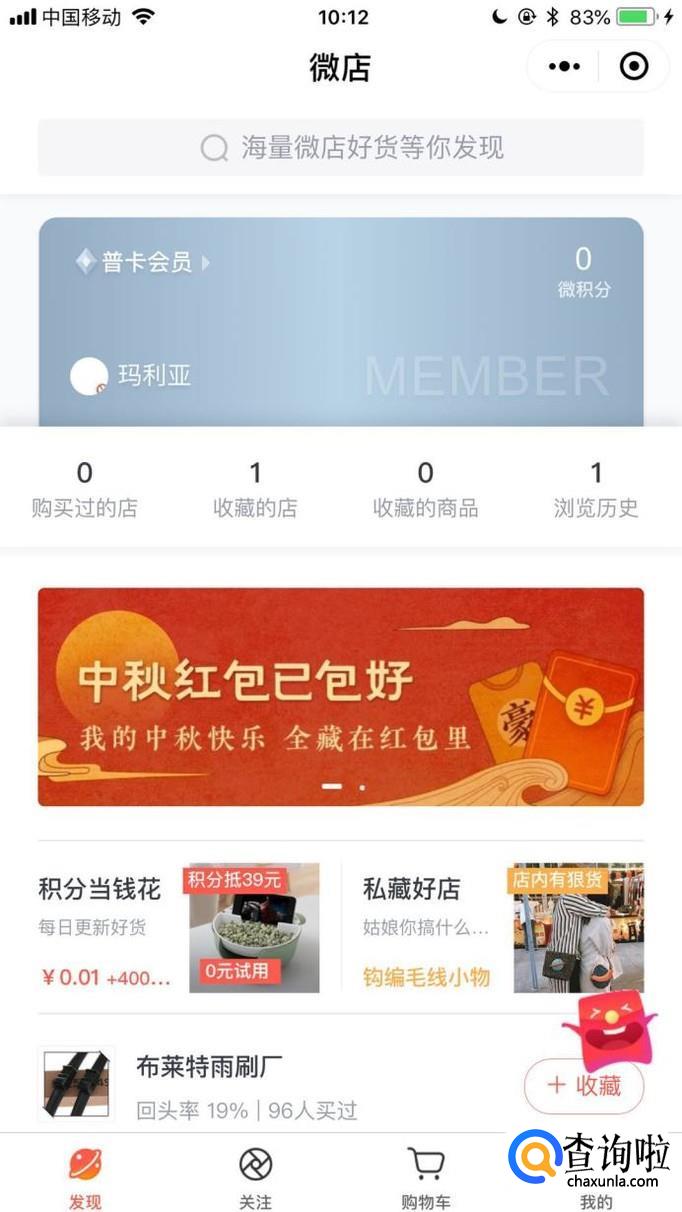
Task: Open the 微积分 points balance
Action: pyautogui.click(x=583, y=272)
